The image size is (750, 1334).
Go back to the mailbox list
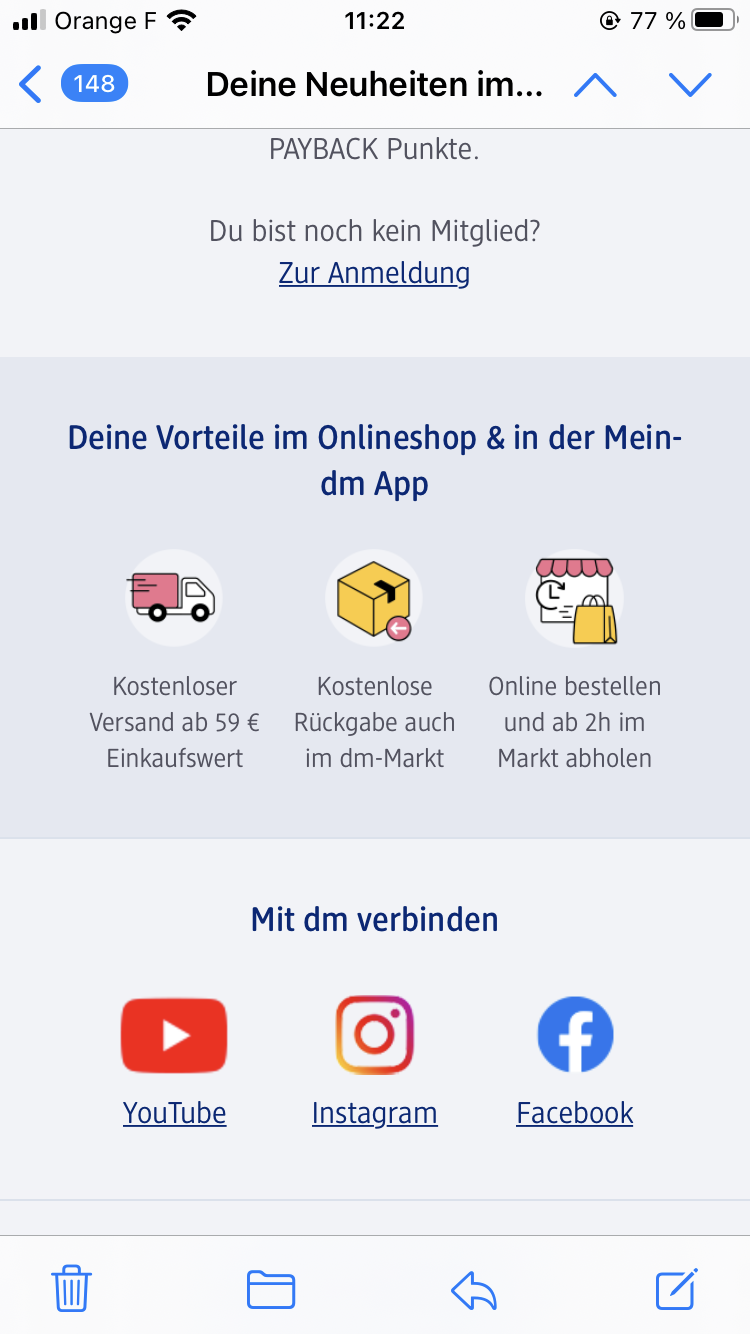[x=32, y=85]
